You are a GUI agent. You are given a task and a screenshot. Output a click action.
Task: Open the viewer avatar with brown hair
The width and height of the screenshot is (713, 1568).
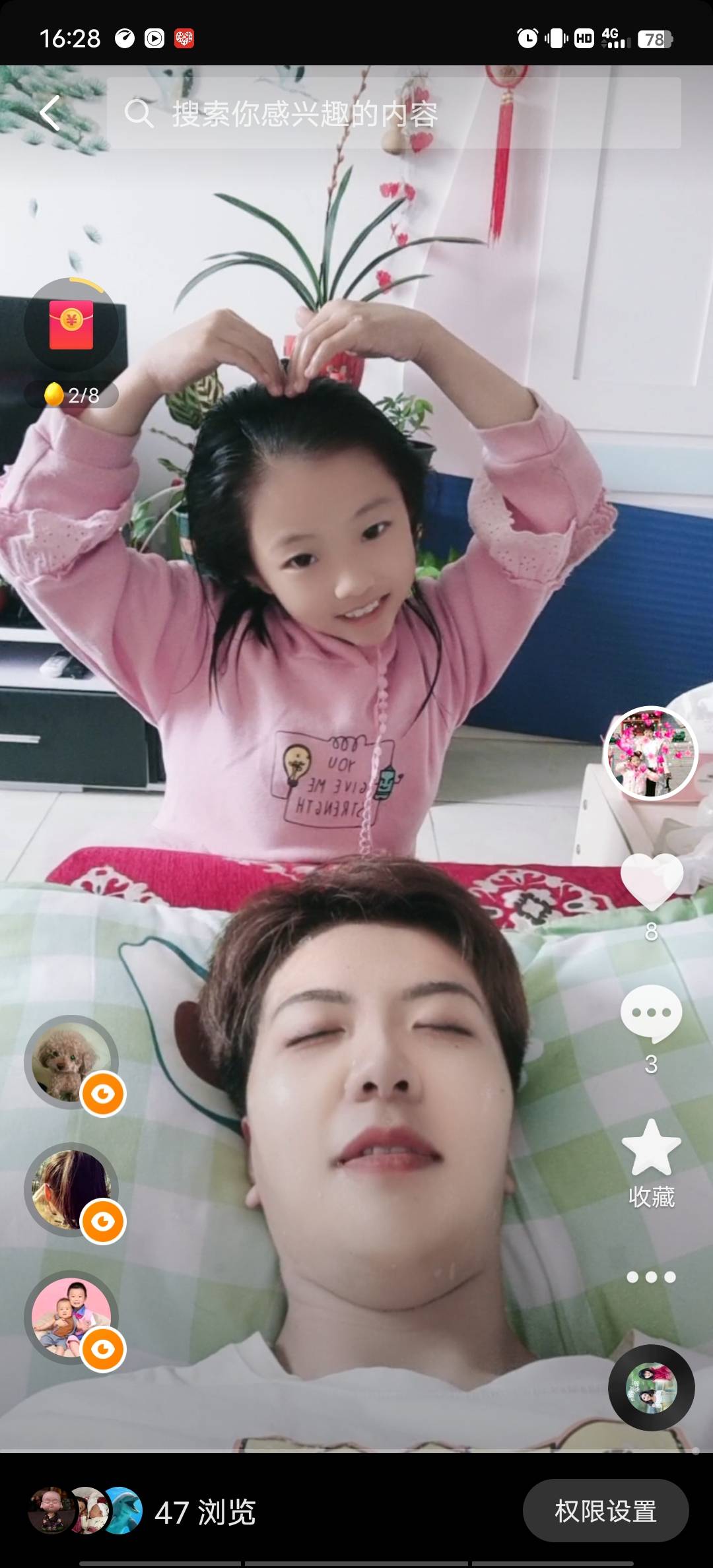click(x=71, y=1190)
